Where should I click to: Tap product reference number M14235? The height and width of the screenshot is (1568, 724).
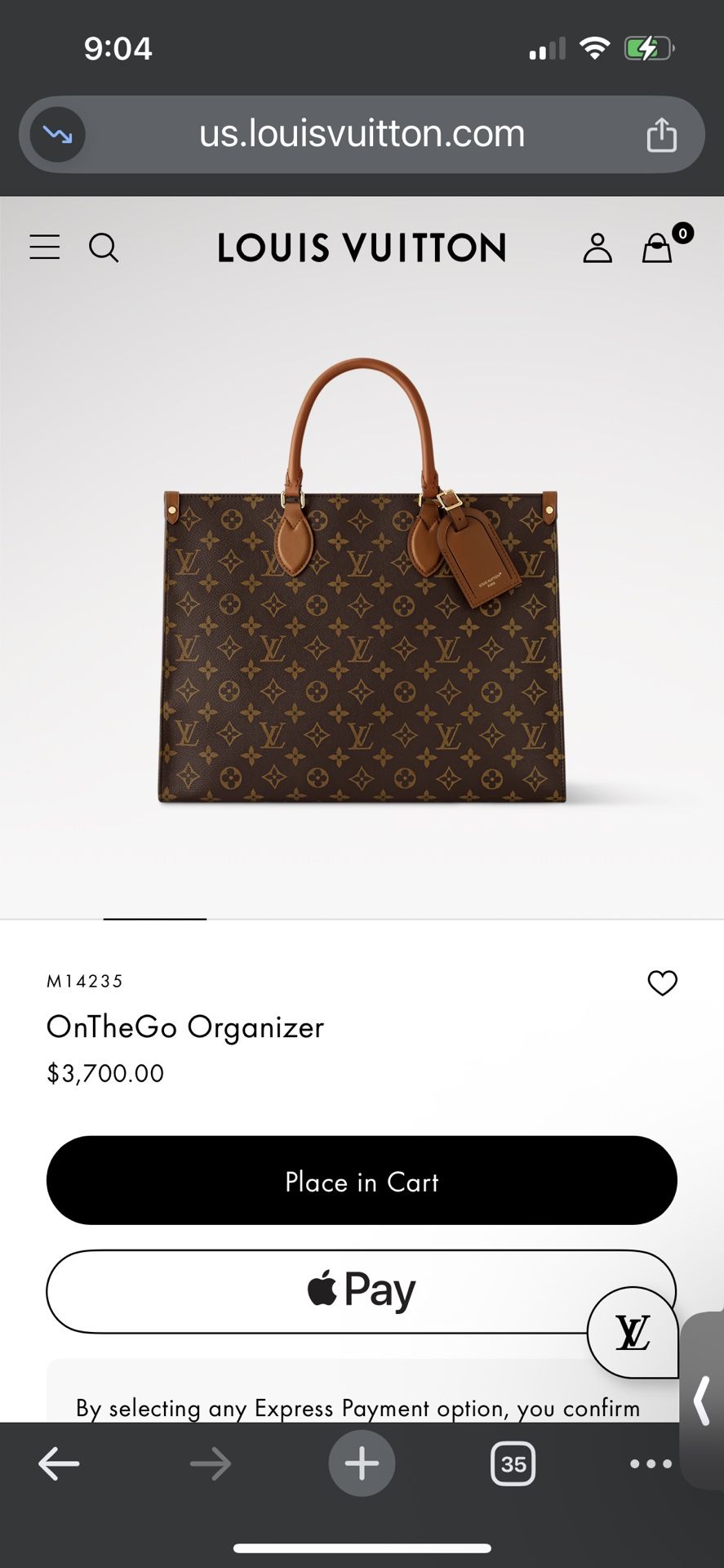coord(84,981)
